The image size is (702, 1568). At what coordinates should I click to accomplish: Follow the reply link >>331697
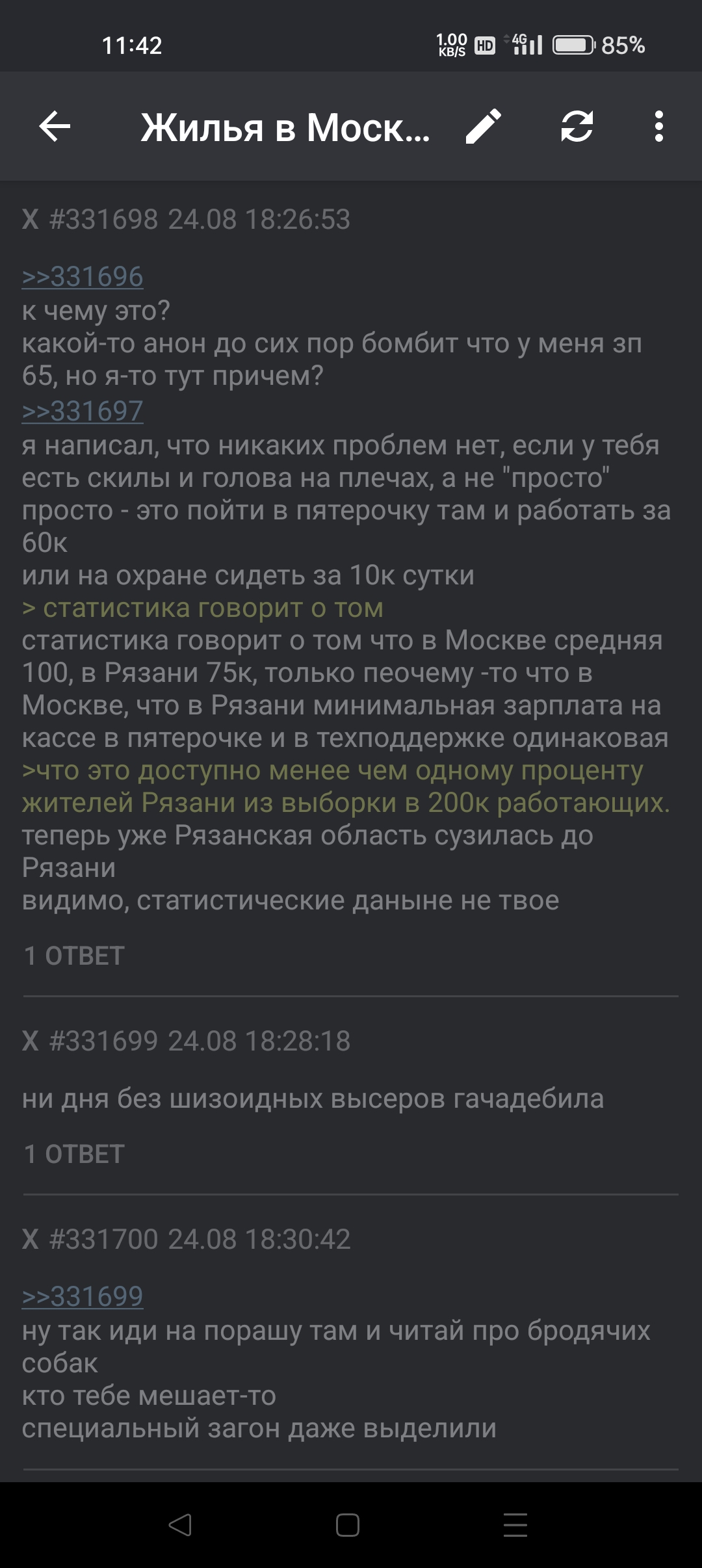[83, 411]
